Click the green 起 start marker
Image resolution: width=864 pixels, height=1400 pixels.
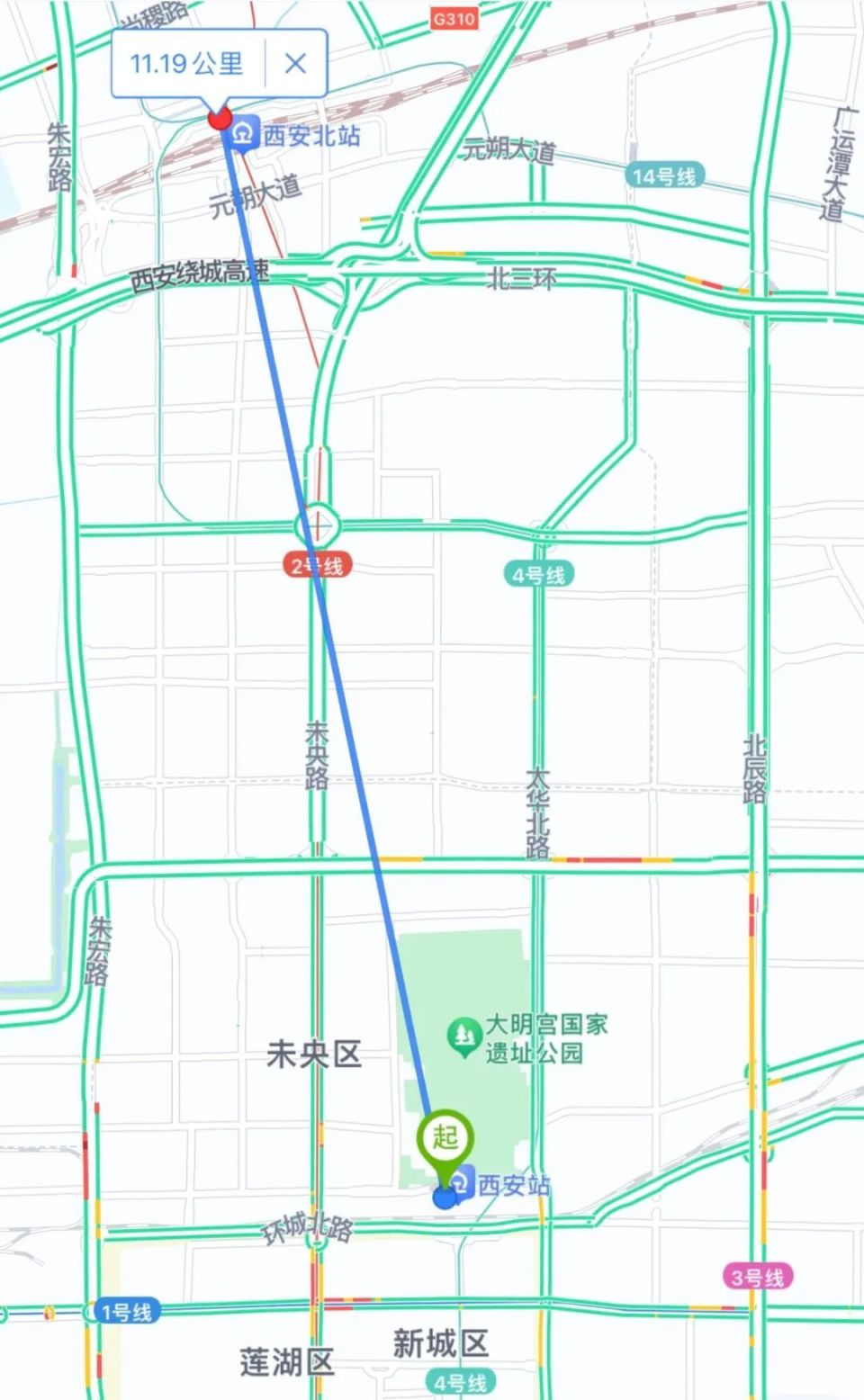point(443,1136)
